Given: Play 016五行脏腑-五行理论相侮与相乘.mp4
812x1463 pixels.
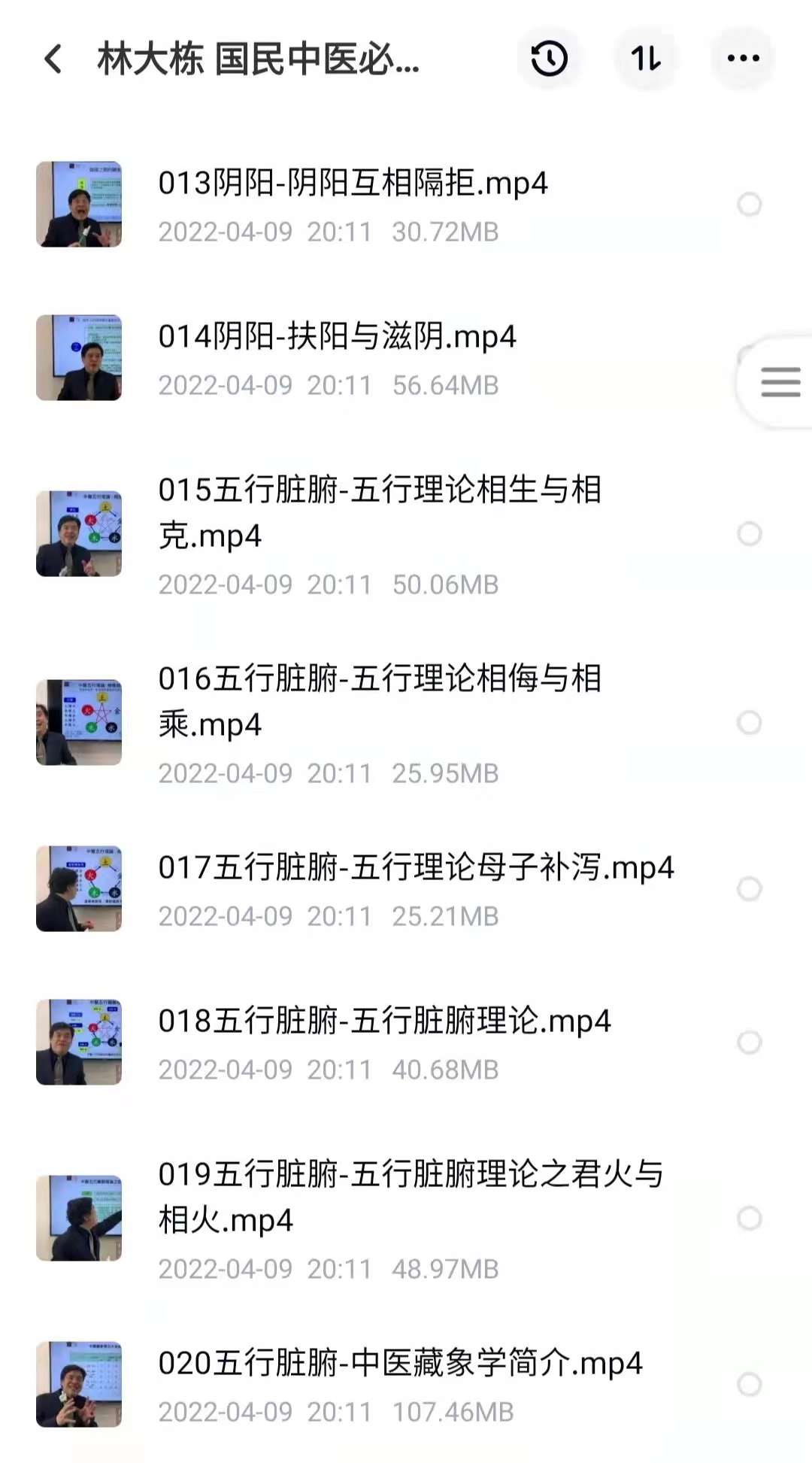Looking at the screenshot, I should pyautogui.click(x=380, y=701).
